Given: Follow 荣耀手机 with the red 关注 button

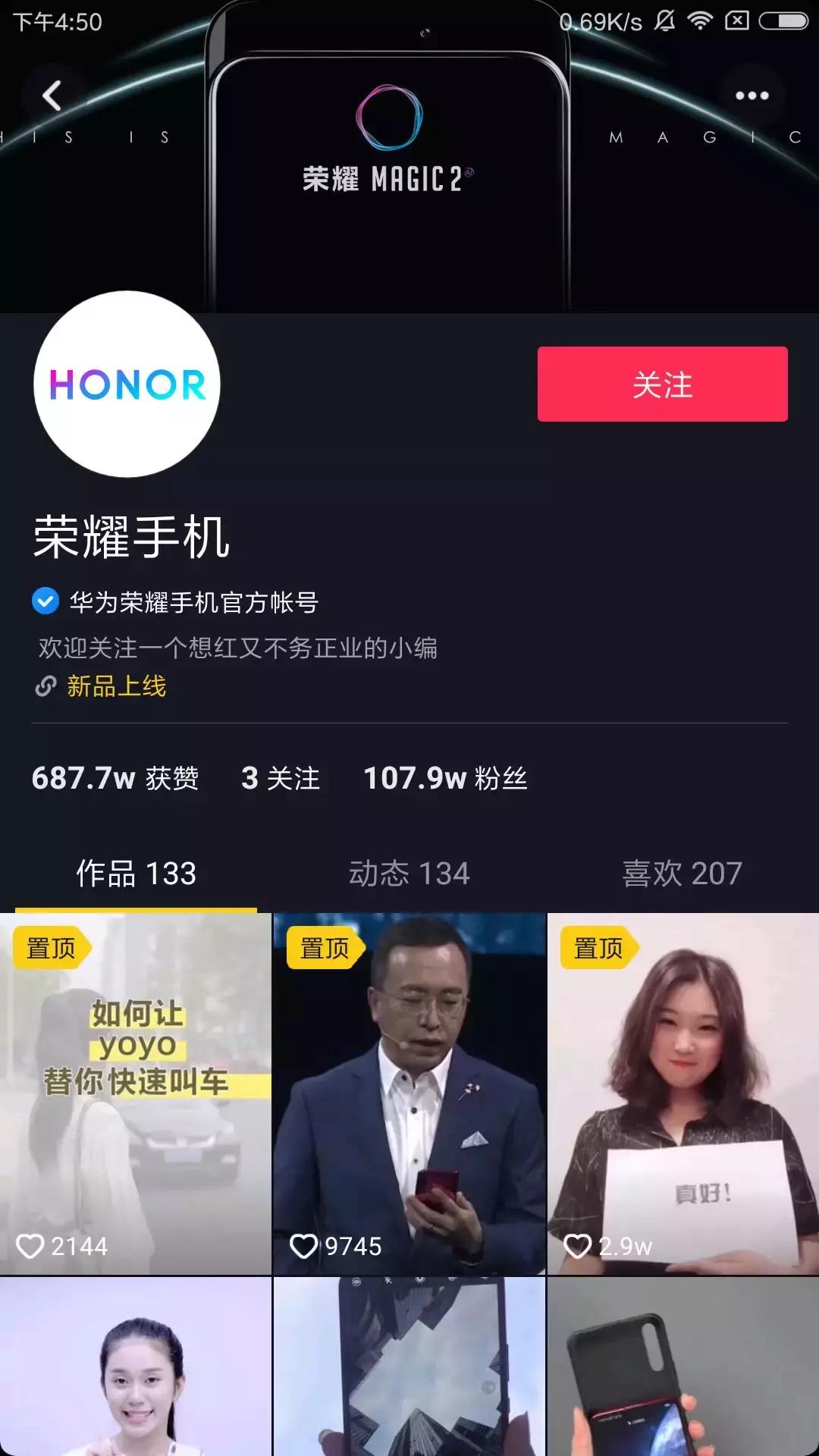Looking at the screenshot, I should (662, 384).
